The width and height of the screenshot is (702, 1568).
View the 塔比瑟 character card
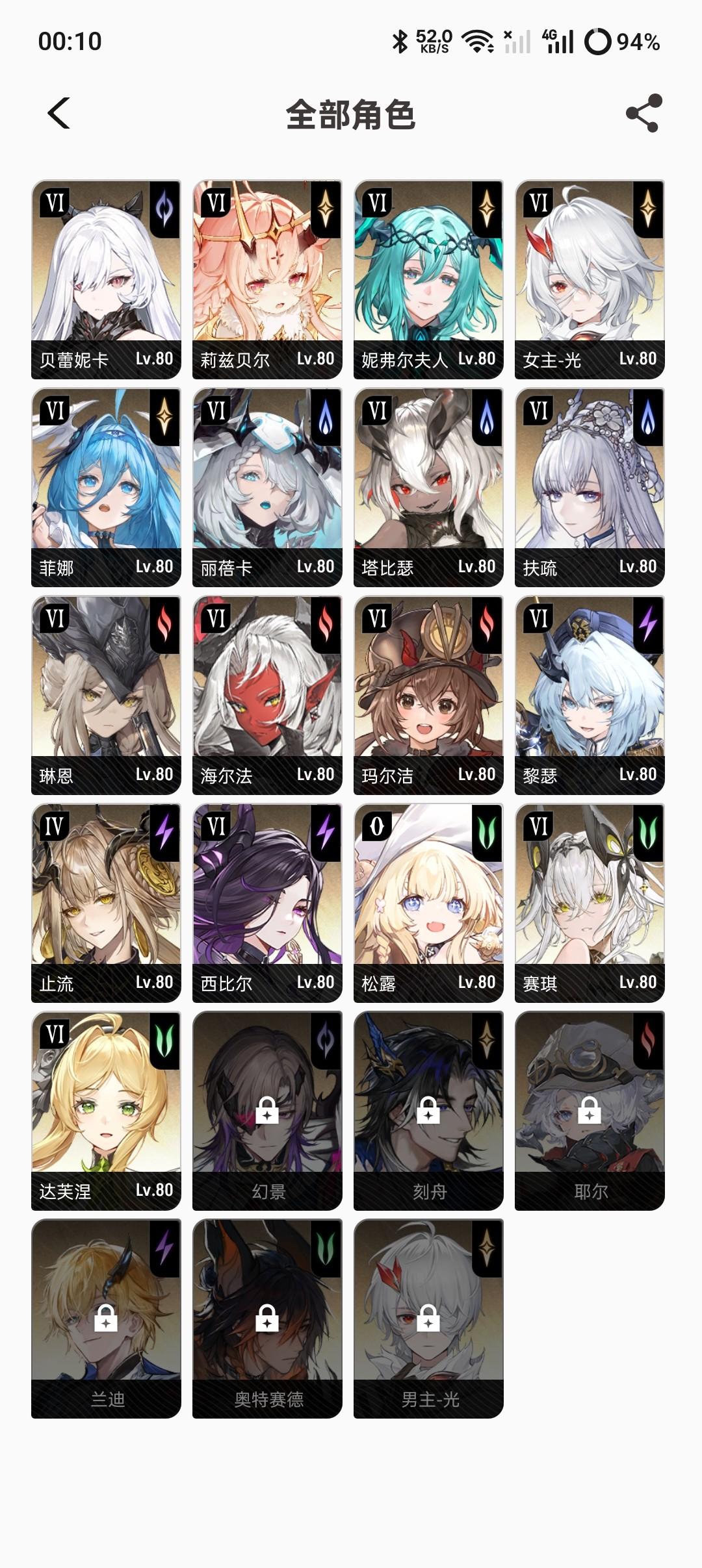[x=428, y=487]
